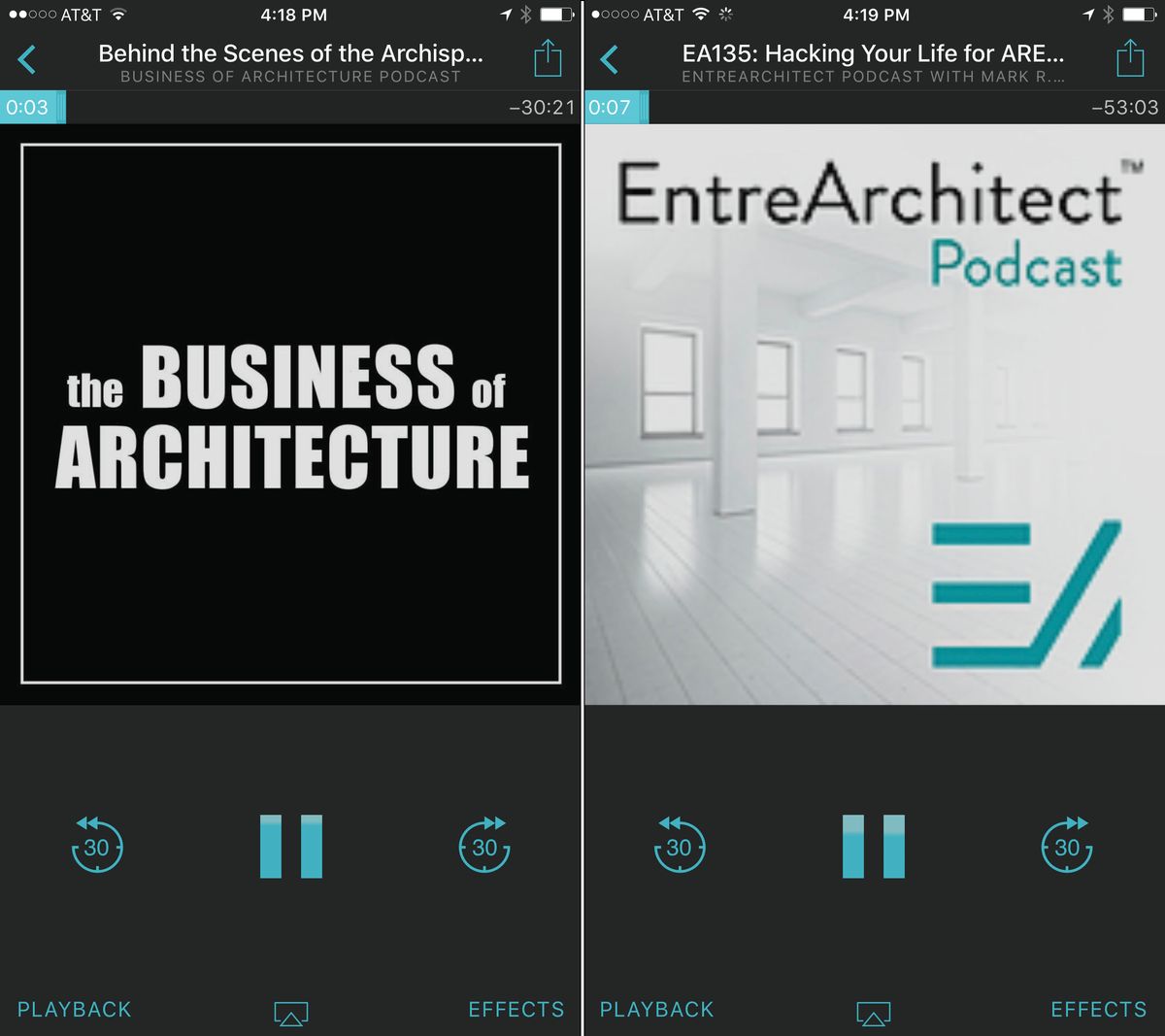Viewport: 1165px width, 1036px height.
Task: Share the EA135 EntreArchitect episode
Action: [1130, 58]
